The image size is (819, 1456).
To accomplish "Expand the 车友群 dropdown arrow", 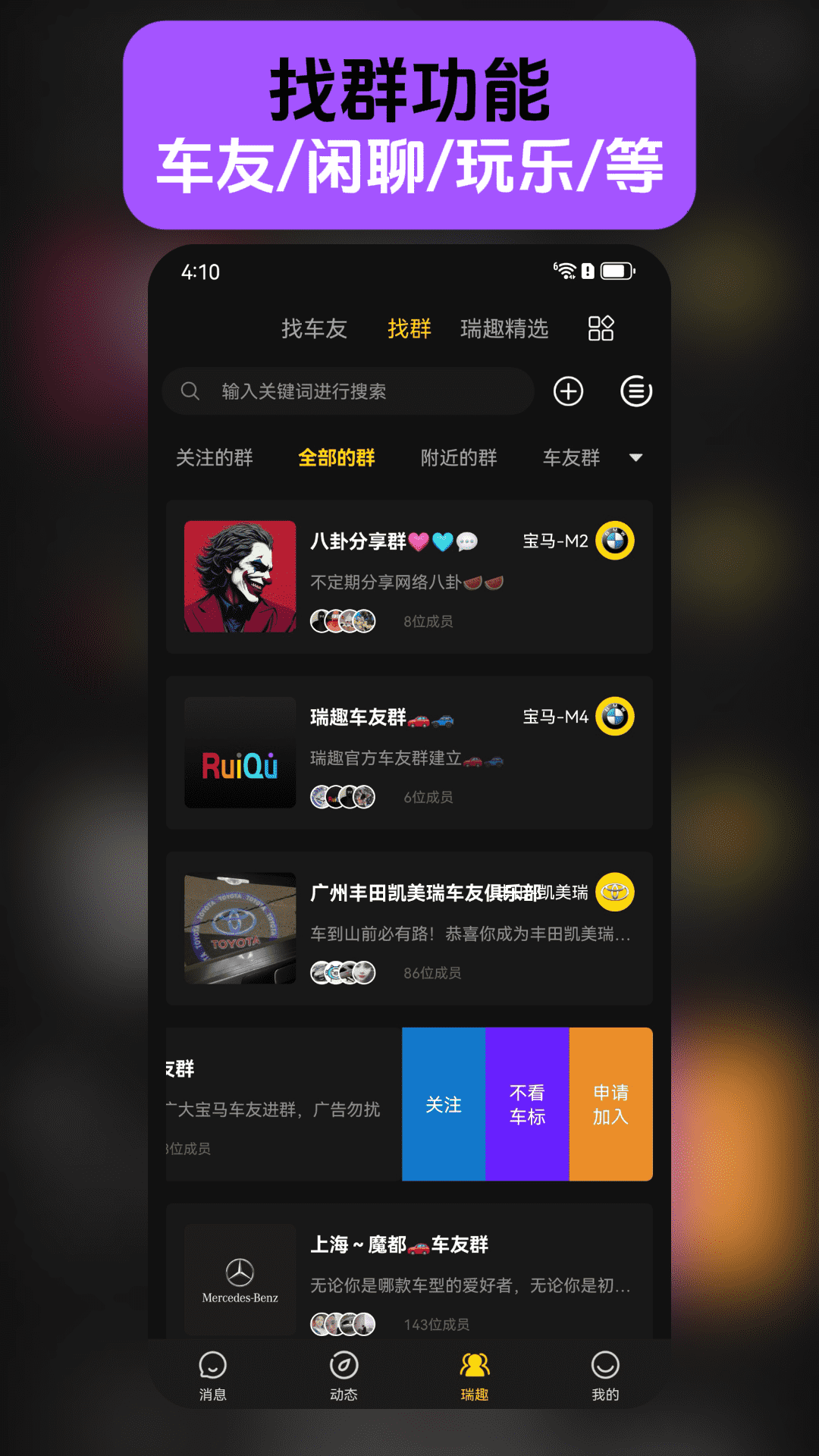I will [637, 457].
